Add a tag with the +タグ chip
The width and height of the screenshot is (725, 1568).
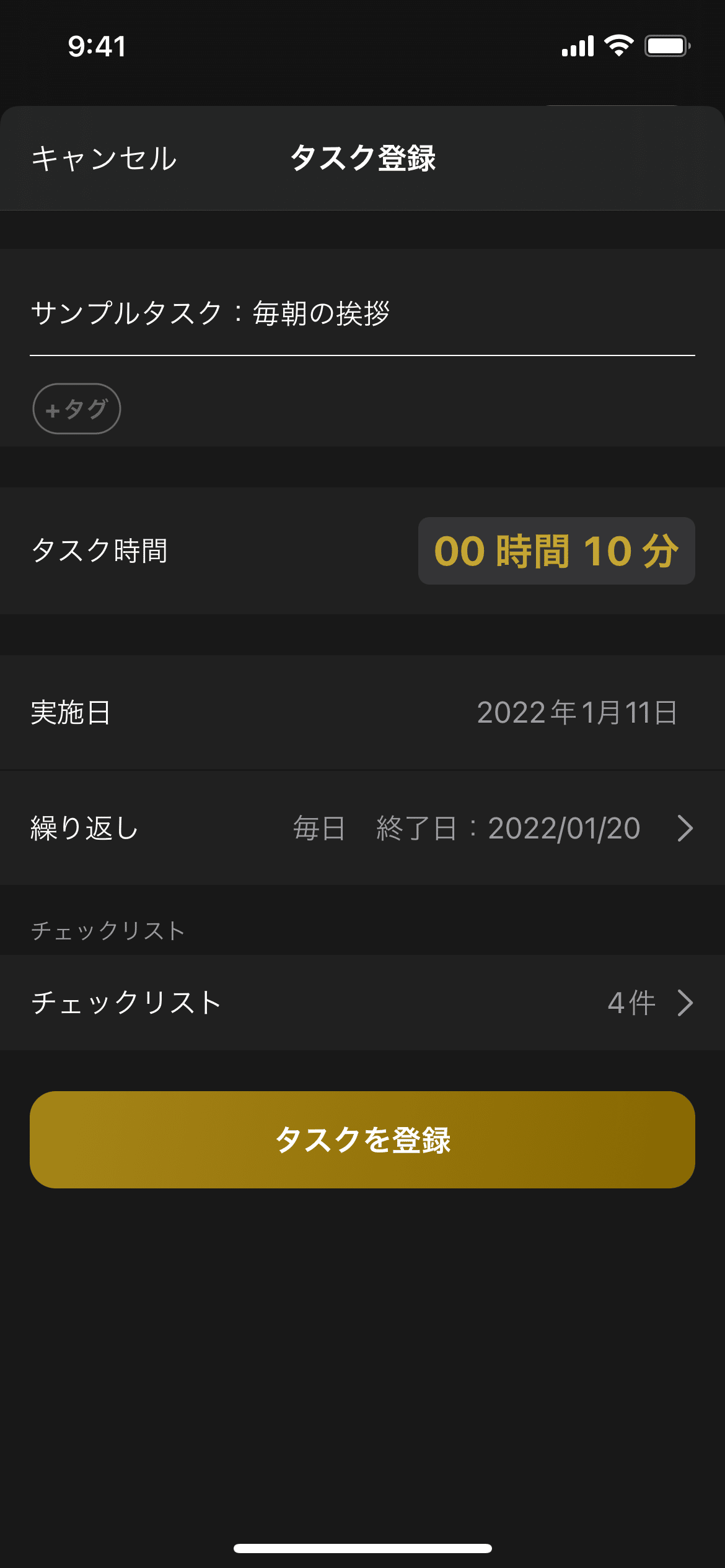tap(76, 409)
